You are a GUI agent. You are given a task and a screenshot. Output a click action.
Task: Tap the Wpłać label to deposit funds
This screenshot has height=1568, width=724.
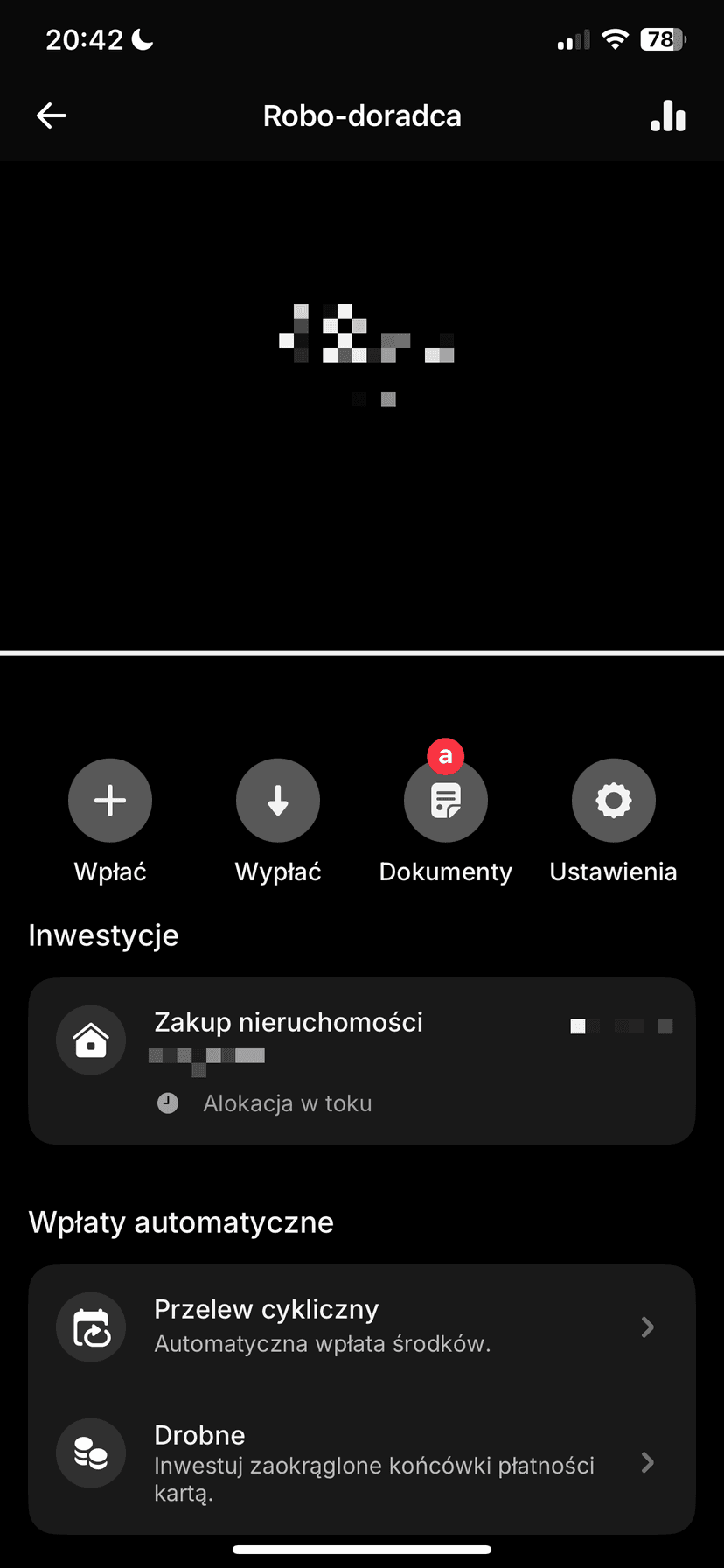click(109, 871)
